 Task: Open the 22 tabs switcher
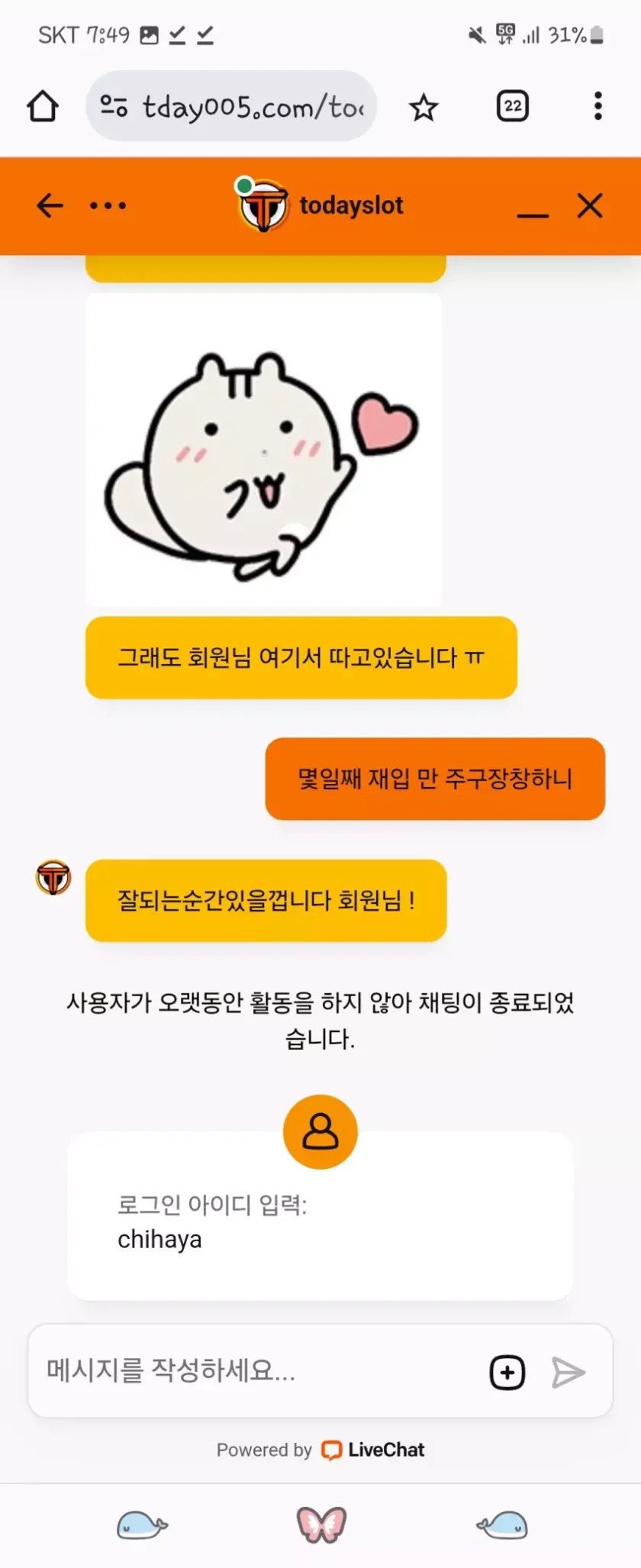click(x=512, y=107)
